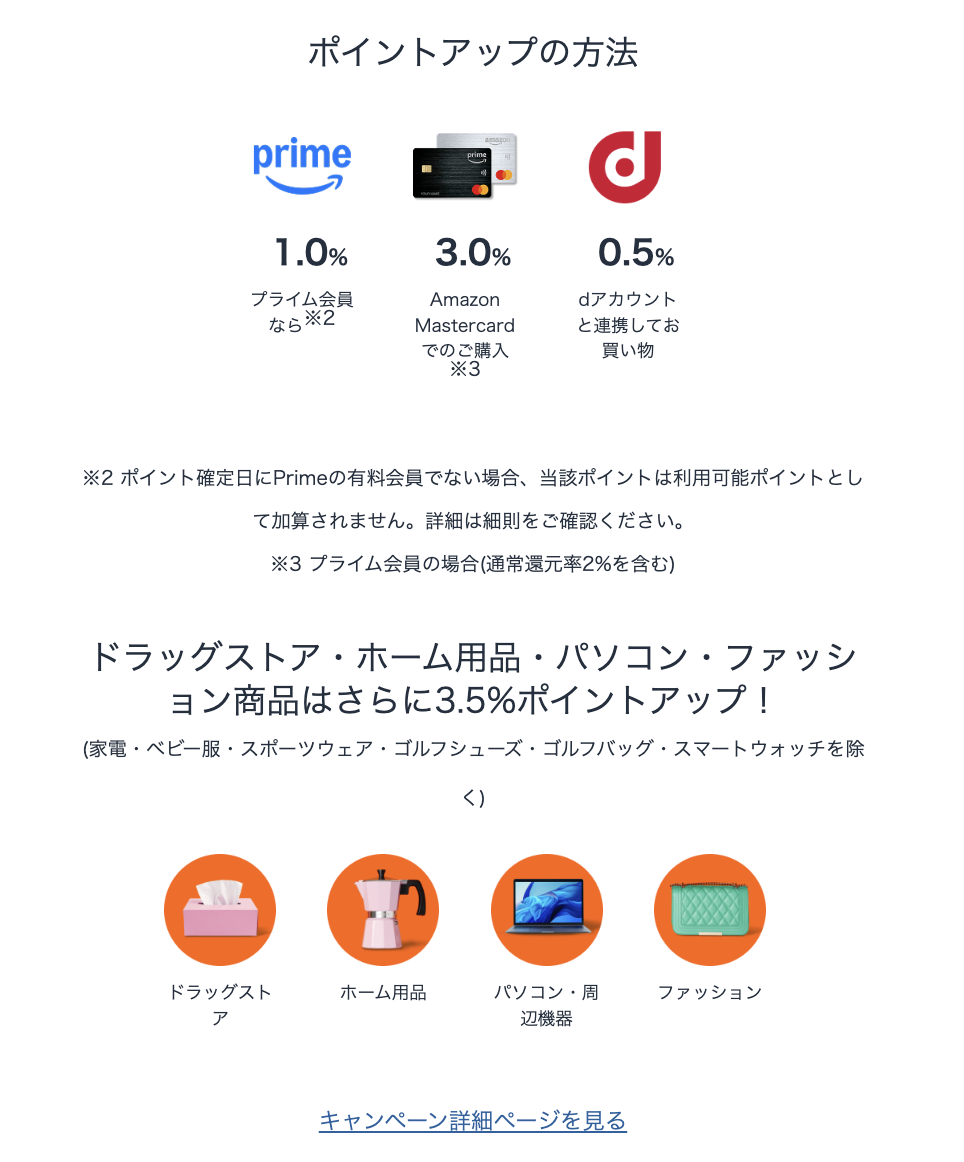Browse the パソコン・周辺機器 category
This screenshot has width=964, height=1162.
[546, 910]
